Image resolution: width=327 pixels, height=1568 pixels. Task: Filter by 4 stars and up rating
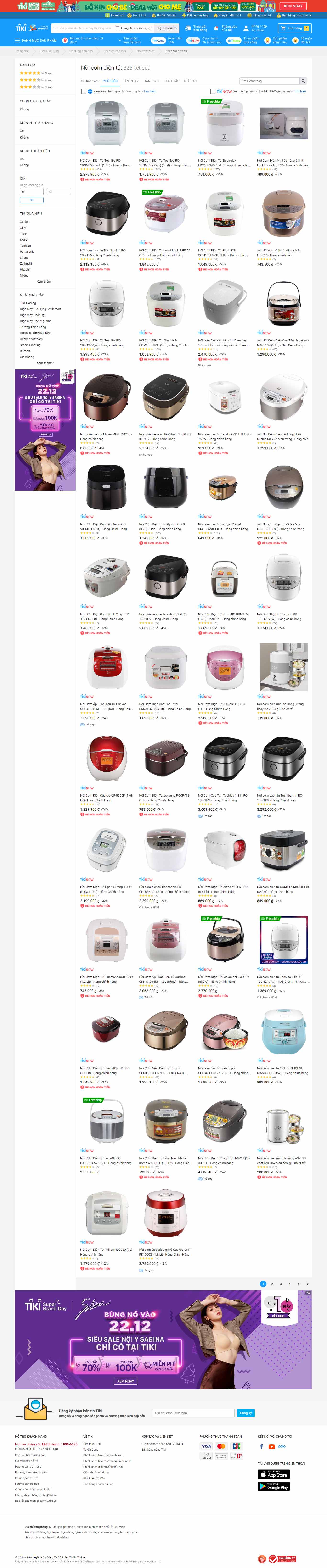click(35, 80)
